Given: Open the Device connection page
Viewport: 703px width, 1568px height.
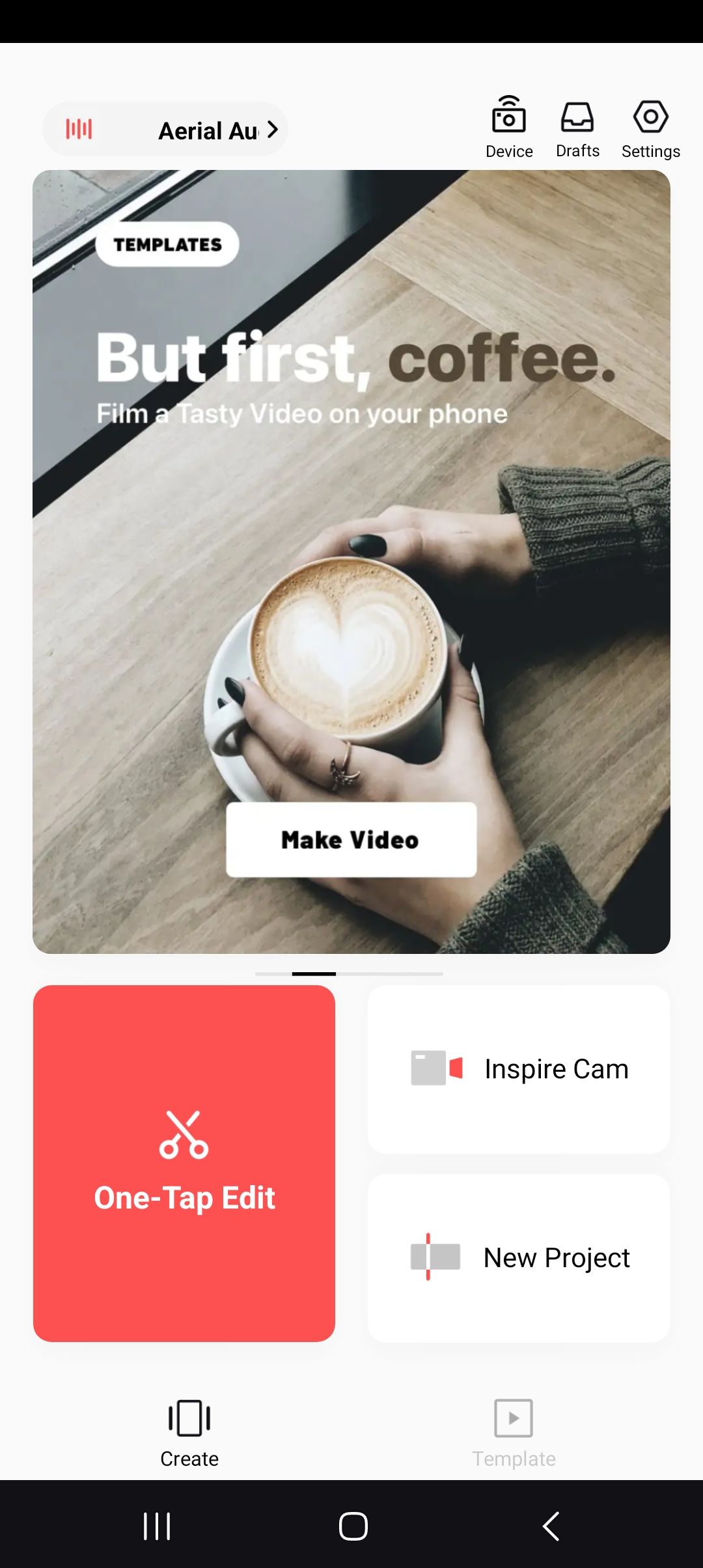Looking at the screenshot, I should click(509, 128).
